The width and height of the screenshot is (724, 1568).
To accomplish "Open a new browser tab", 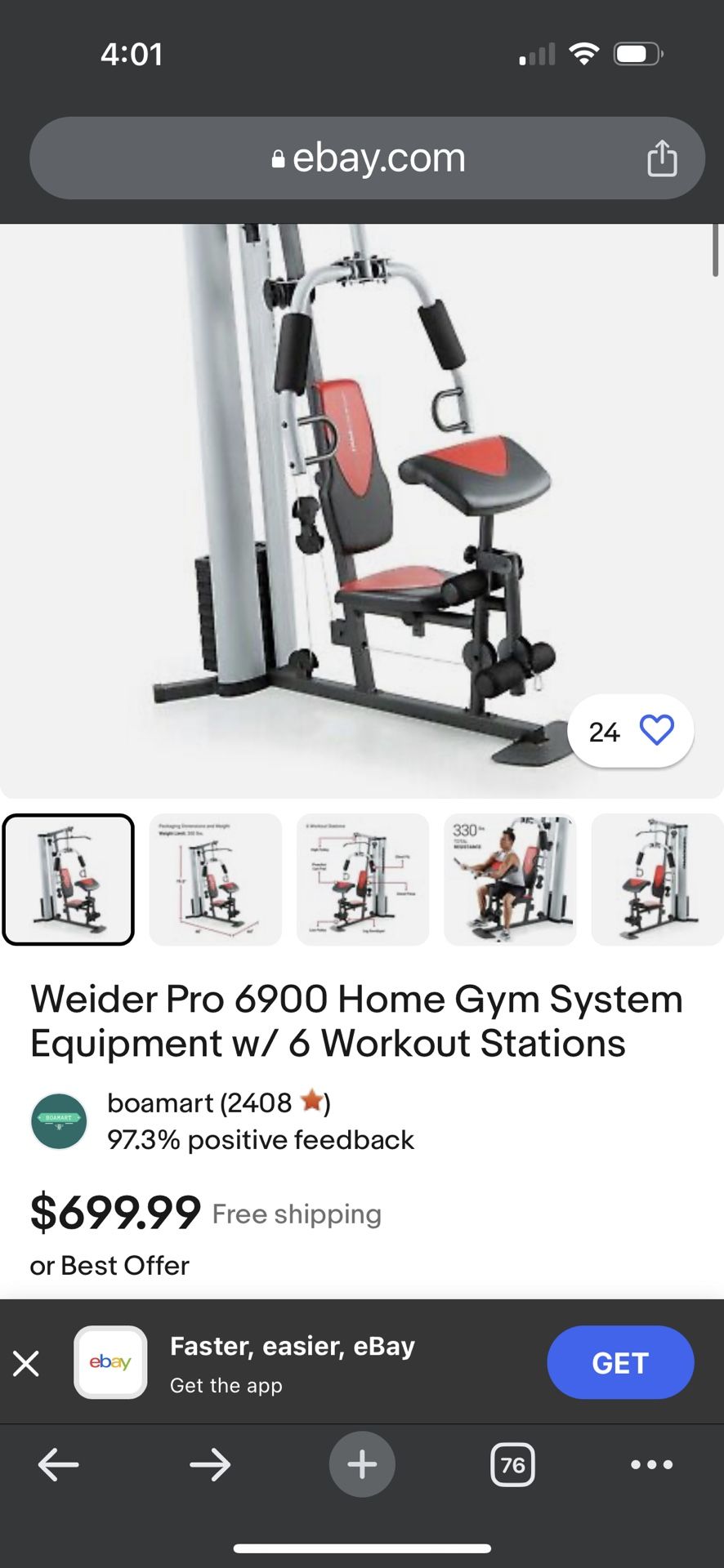I will coord(362,1464).
